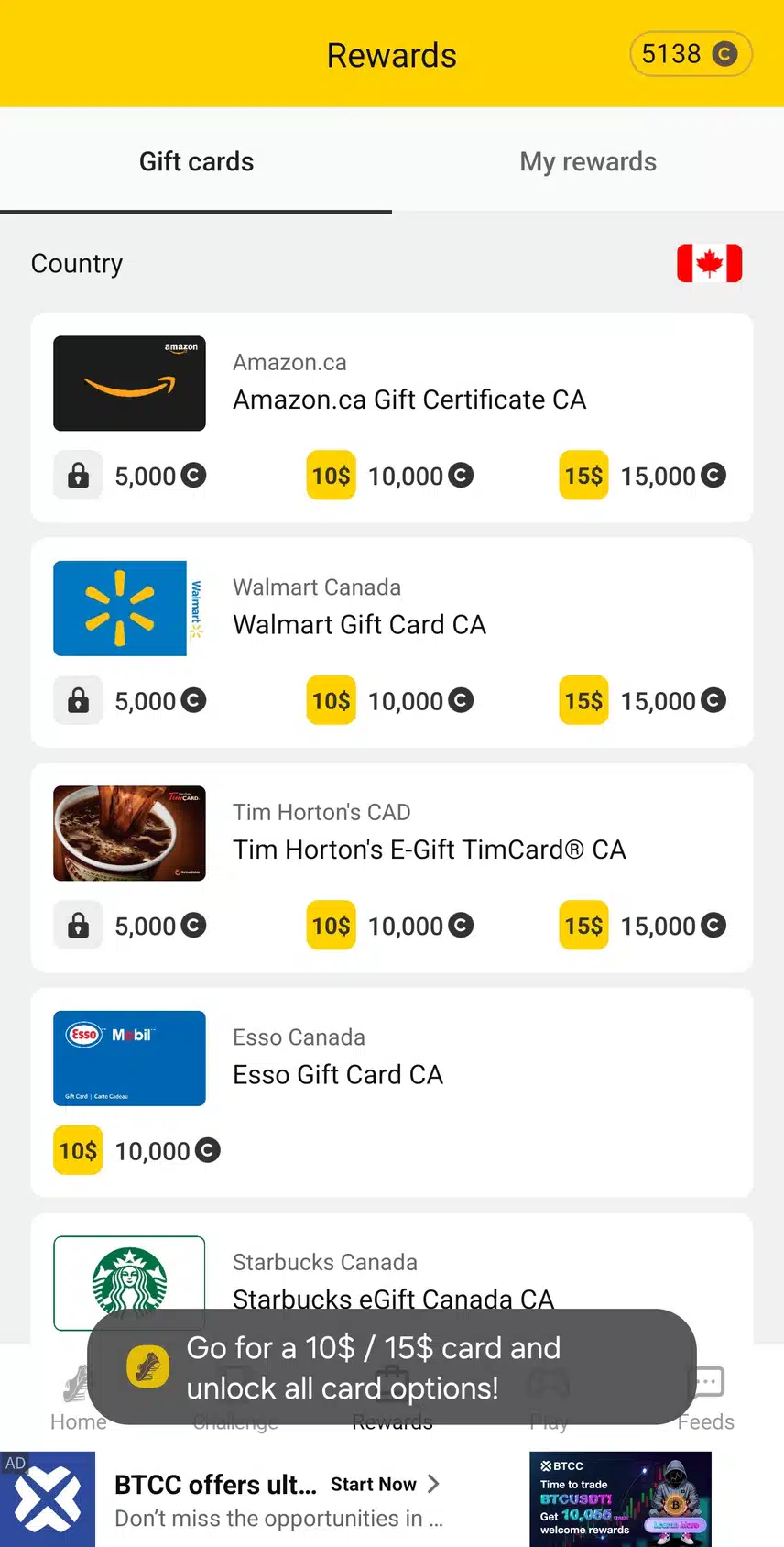Switch to the My rewards tab
Screen dimensions: 784x1547
coord(588,162)
